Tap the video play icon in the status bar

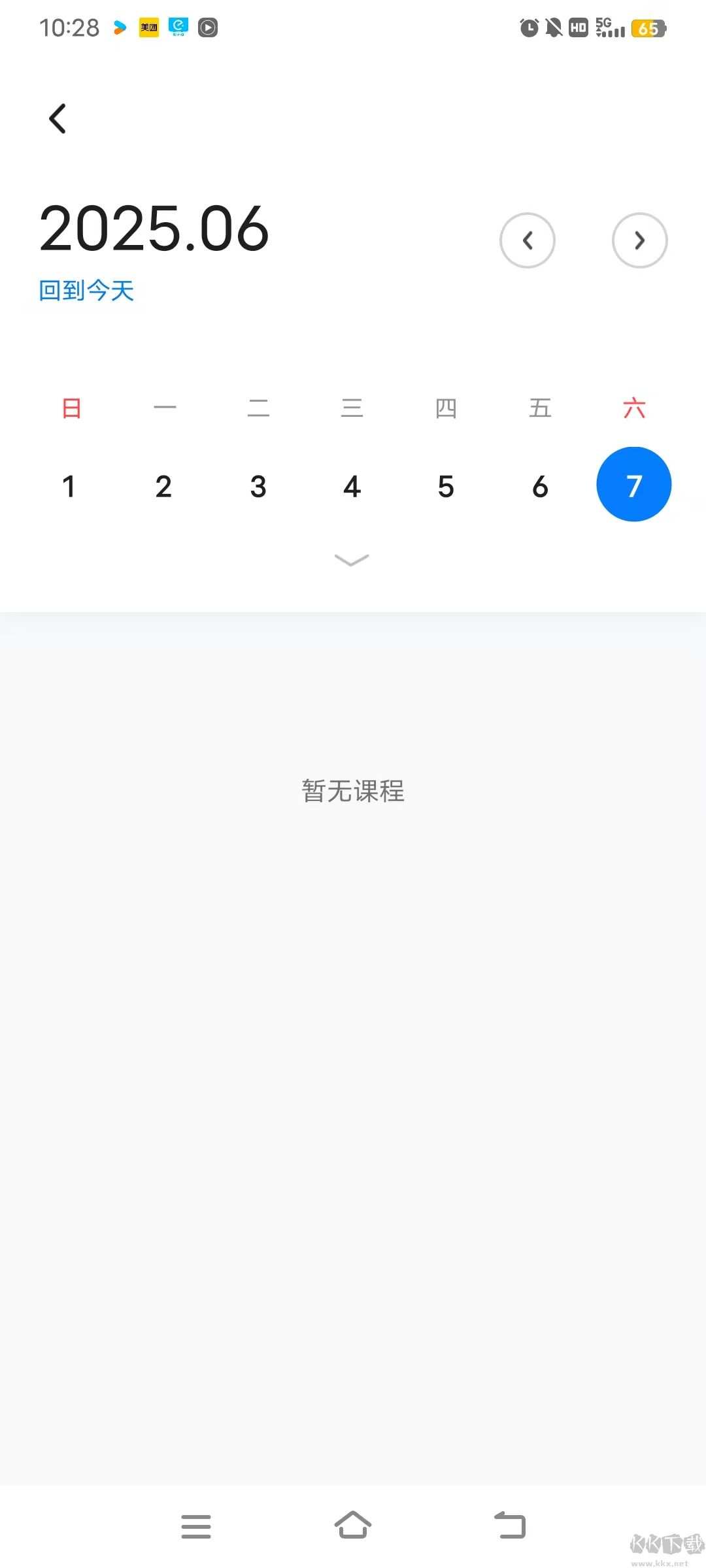tap(207, 29)
